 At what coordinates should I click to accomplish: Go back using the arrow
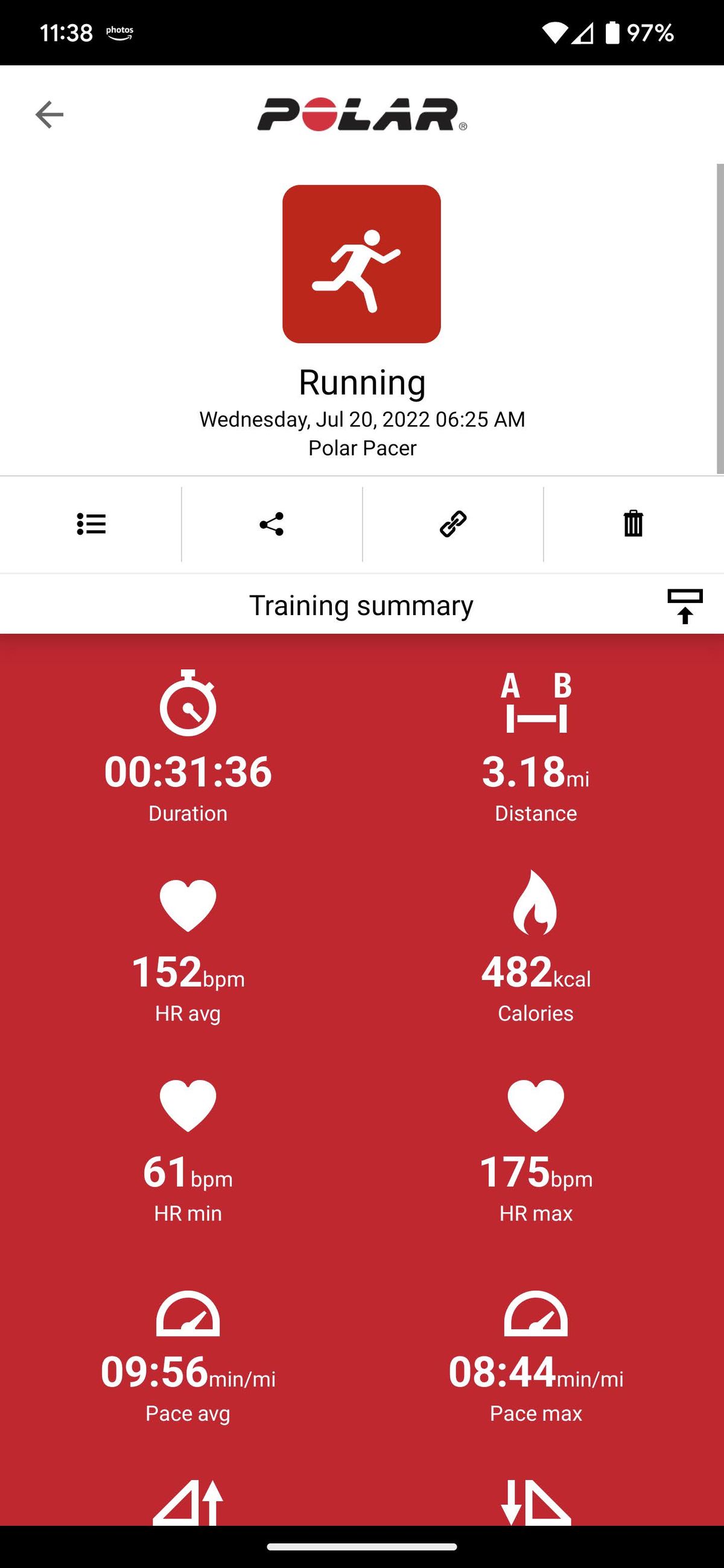[49, 114]
